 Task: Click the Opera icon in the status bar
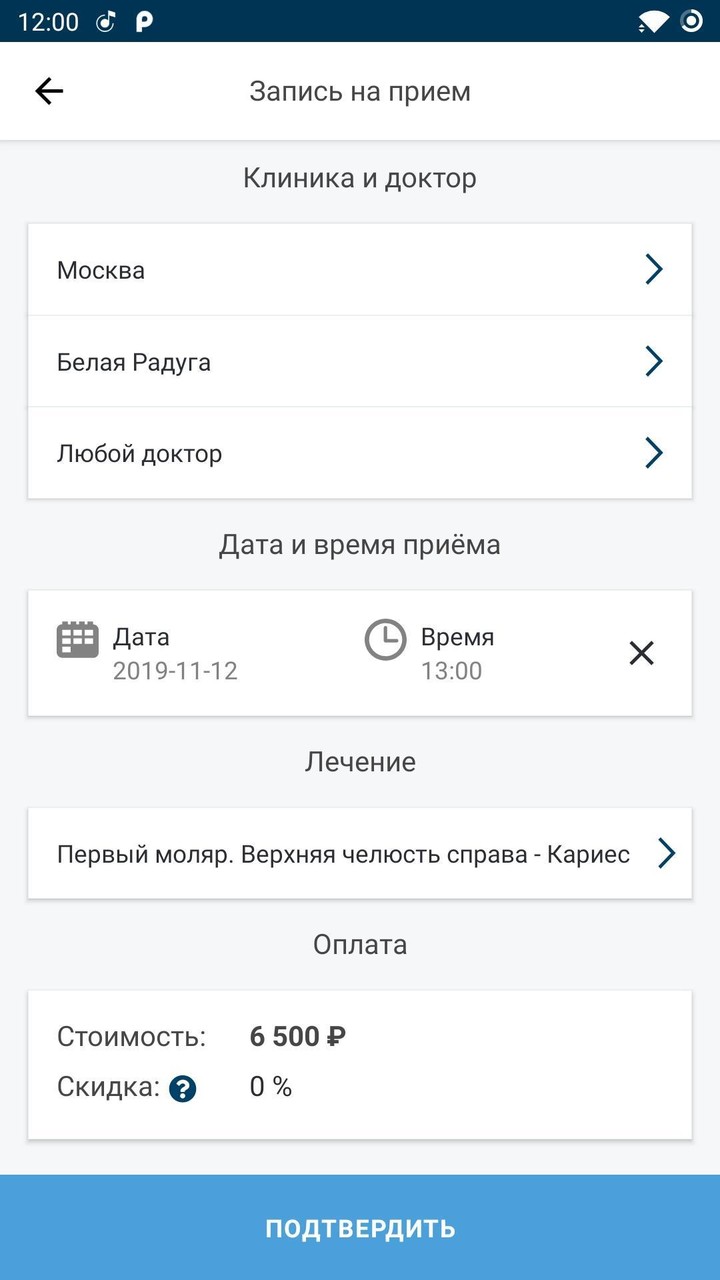point(692,21)
